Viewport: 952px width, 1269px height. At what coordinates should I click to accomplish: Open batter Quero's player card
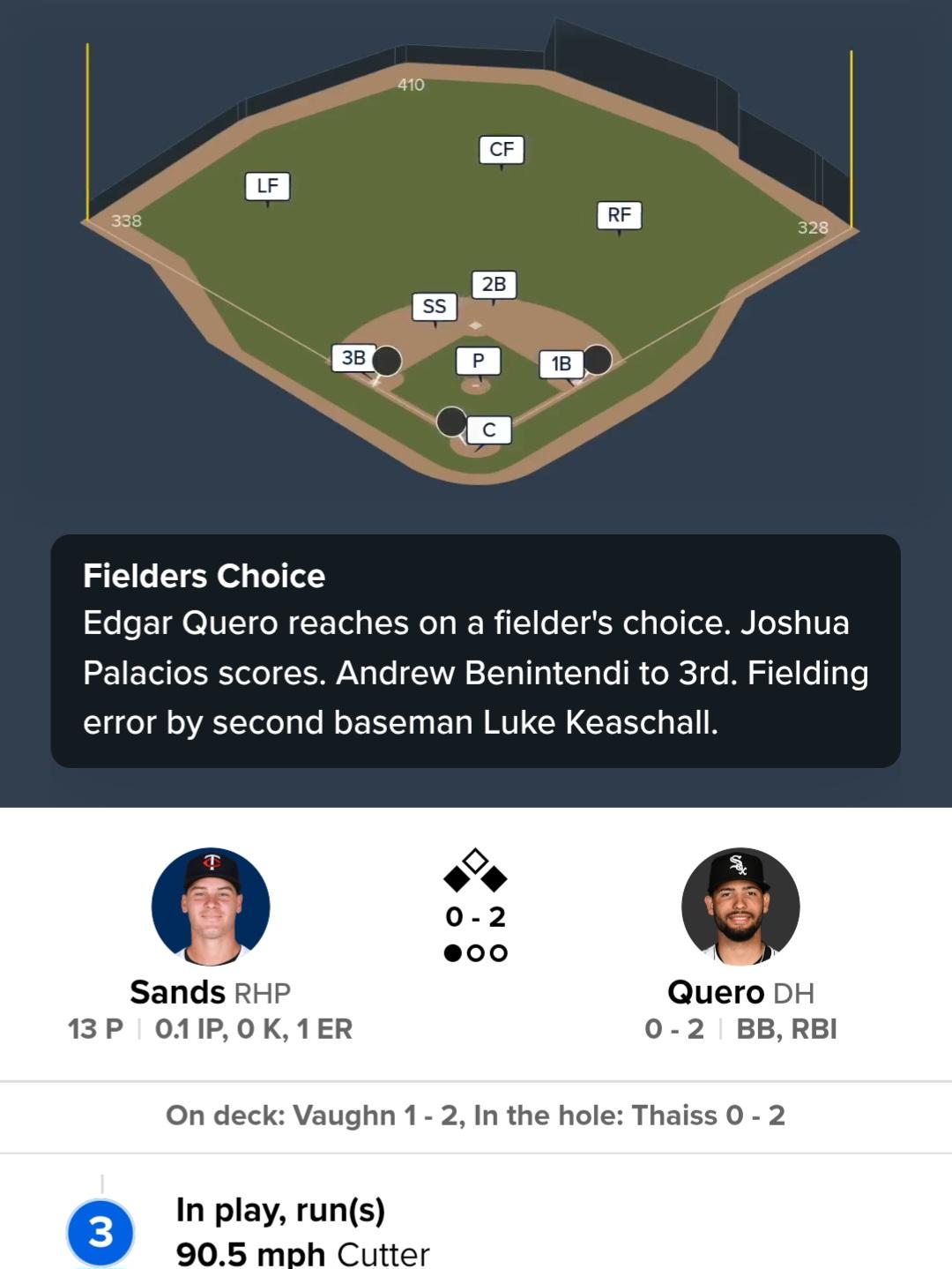[x=740, y=907]
